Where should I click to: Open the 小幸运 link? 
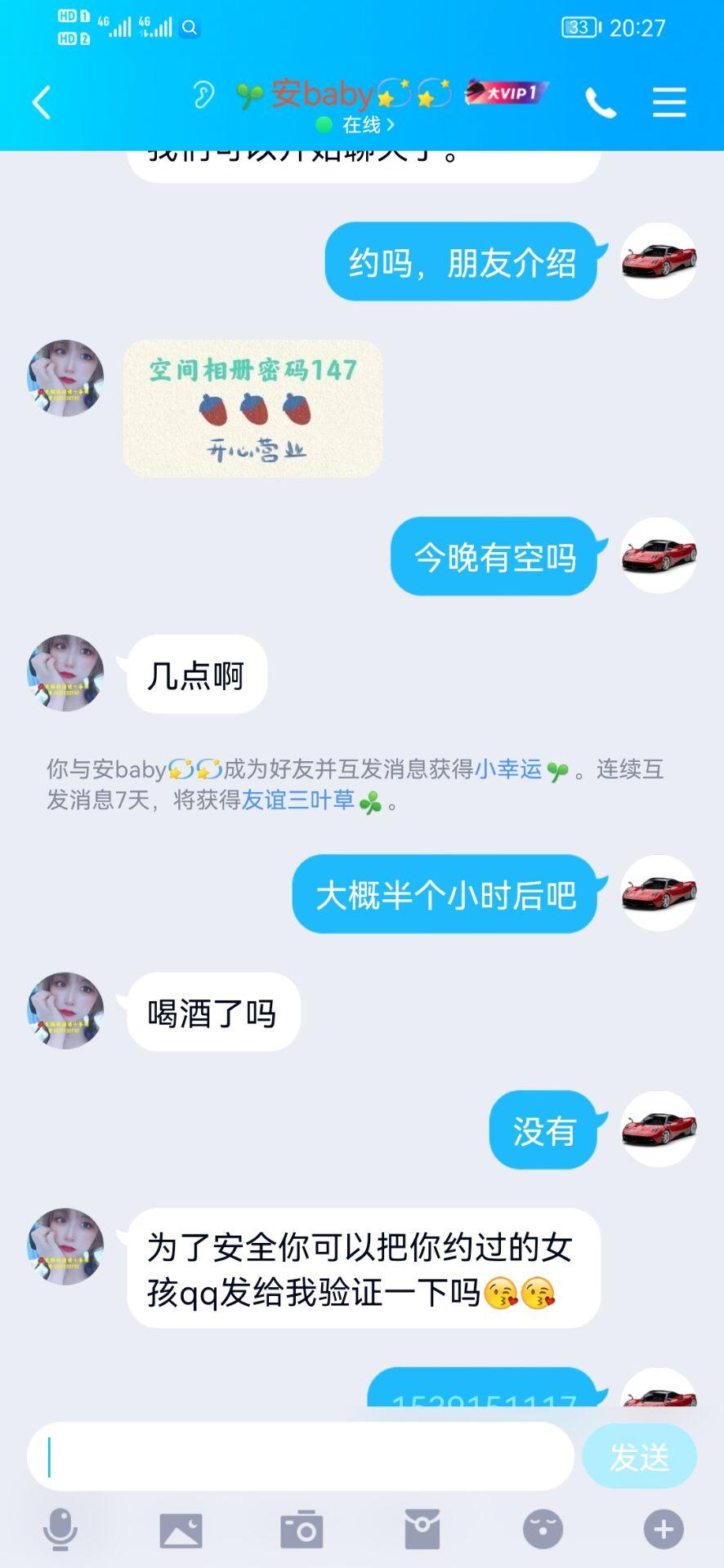point(508,769)
